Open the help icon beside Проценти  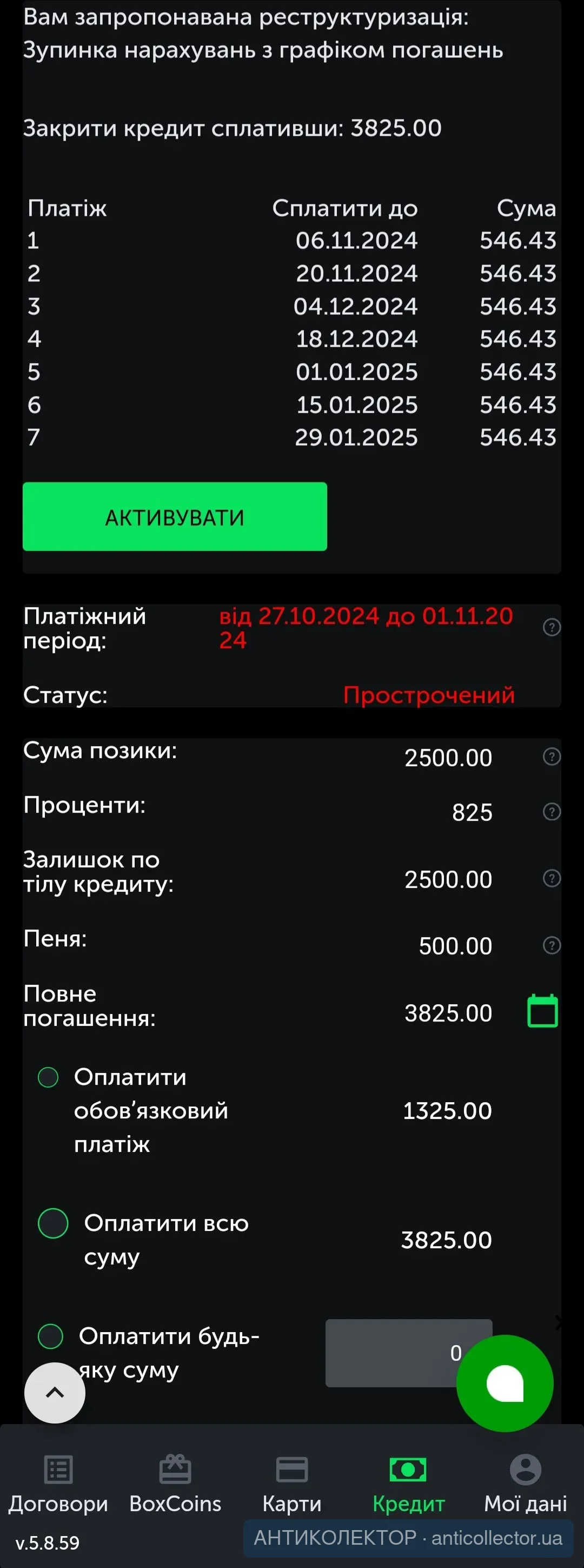(551, 812)
